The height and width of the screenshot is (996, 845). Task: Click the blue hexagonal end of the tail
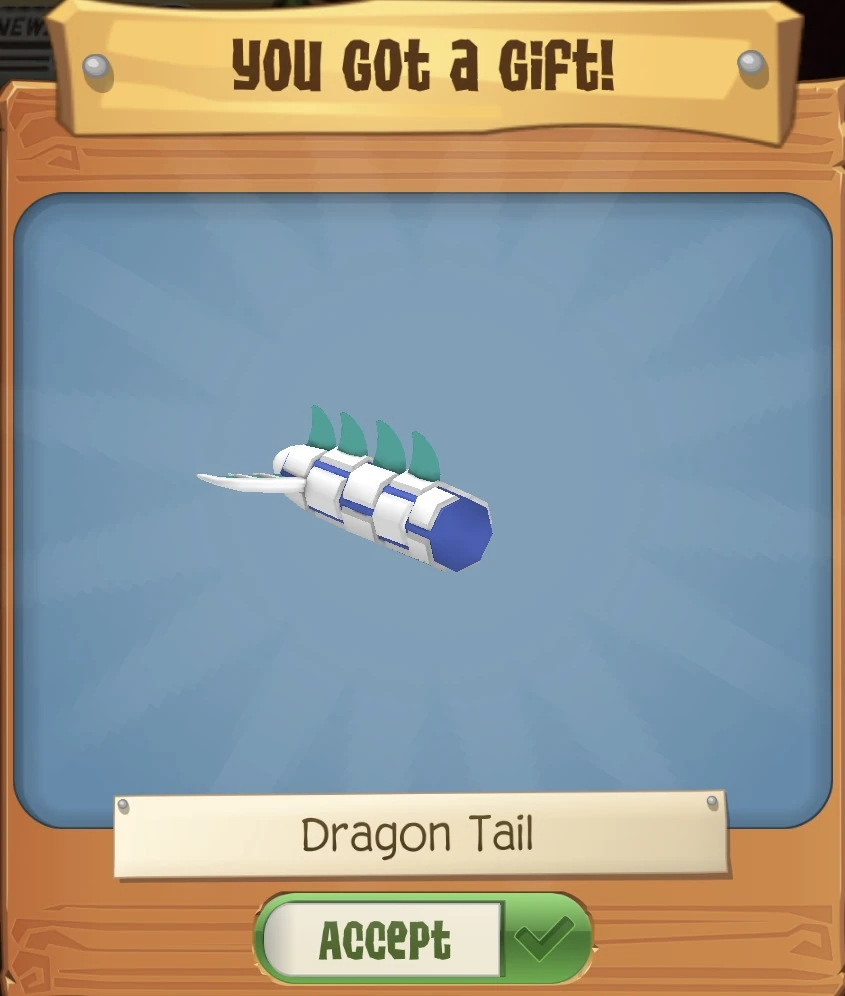click(460, 535)
